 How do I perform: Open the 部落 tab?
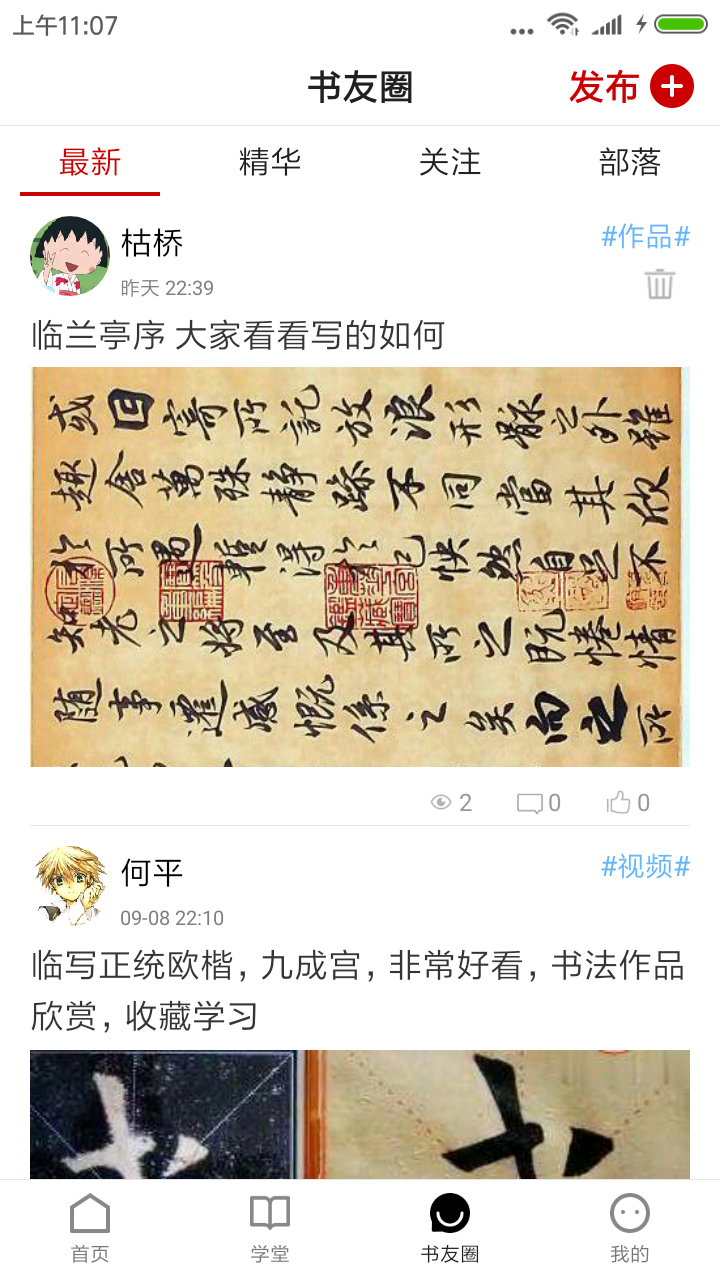[630, 162]
